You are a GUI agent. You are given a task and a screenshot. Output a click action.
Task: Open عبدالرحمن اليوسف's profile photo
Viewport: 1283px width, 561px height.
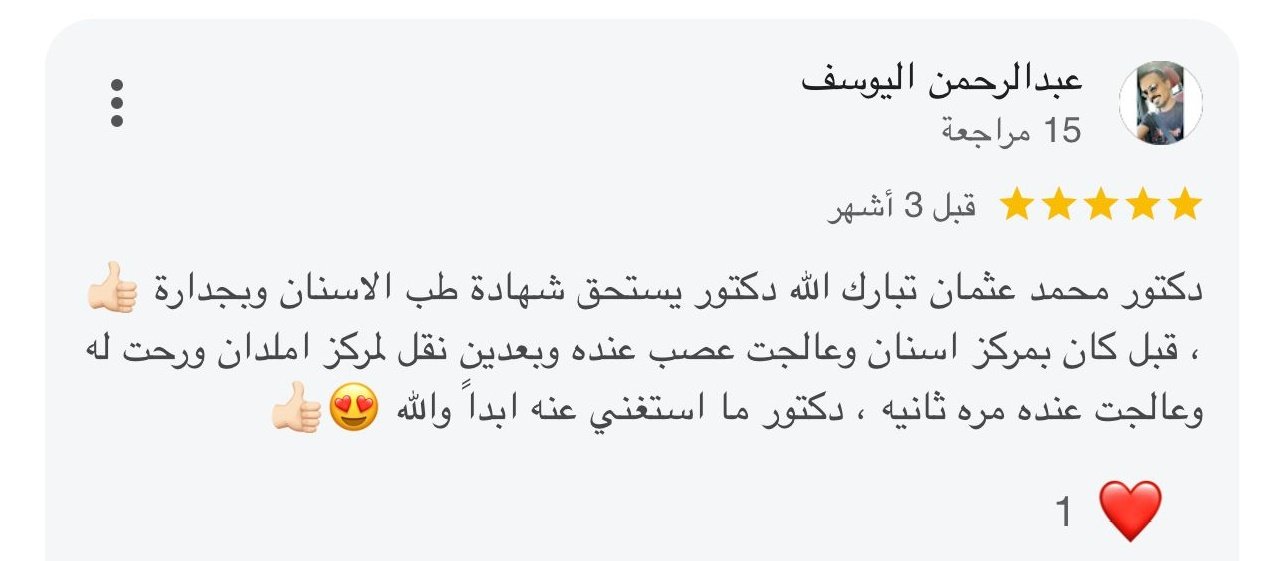pyautogui.click(x=1160, y=104)
